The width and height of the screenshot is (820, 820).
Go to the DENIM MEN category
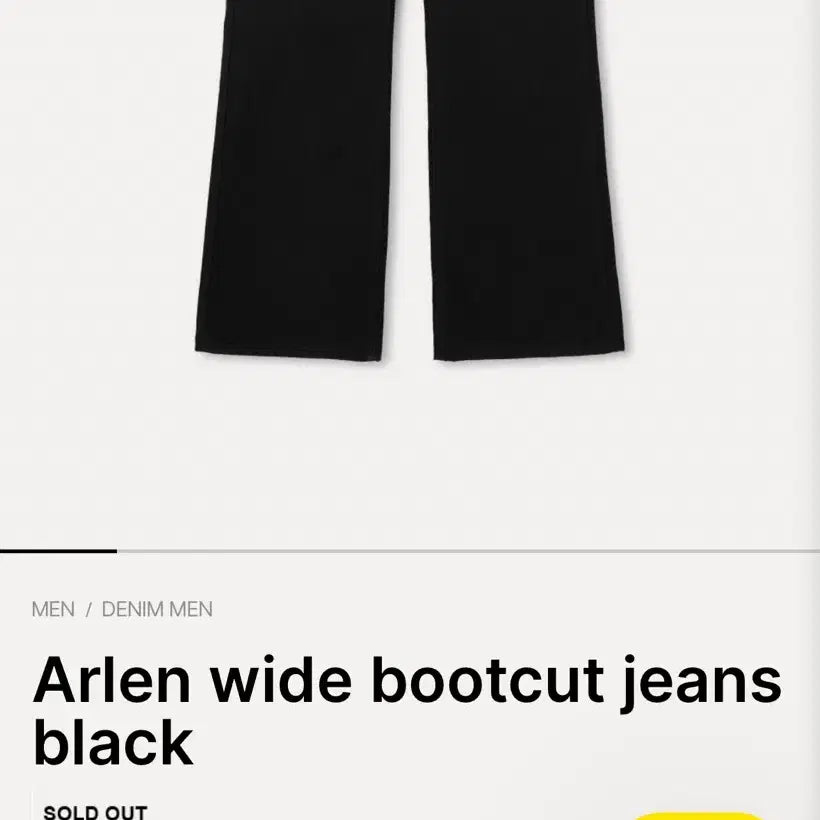pyautogui.click(x=157, y=609)
